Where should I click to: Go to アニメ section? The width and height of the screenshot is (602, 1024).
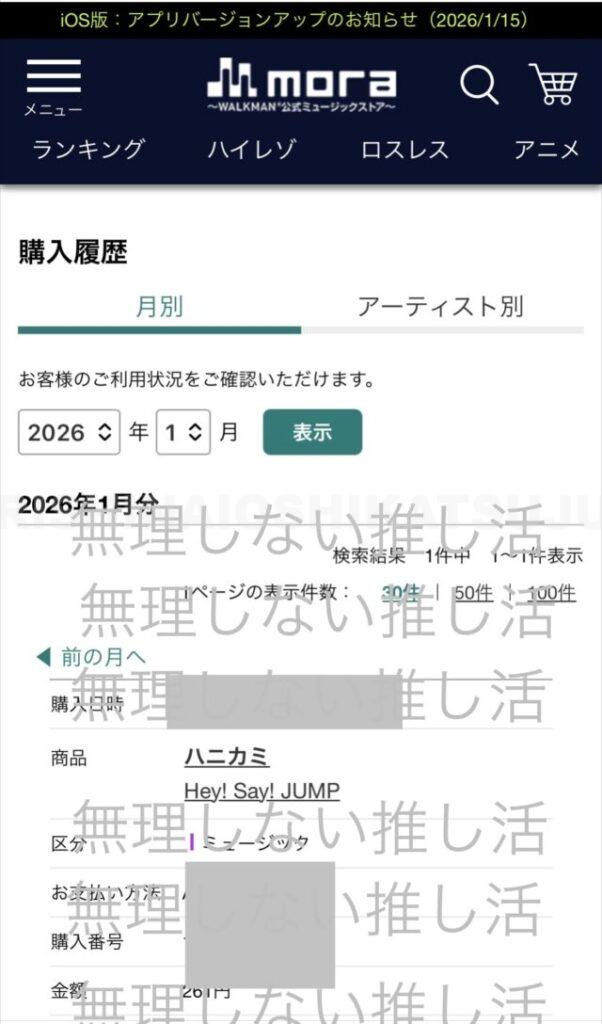pos(546,150)
